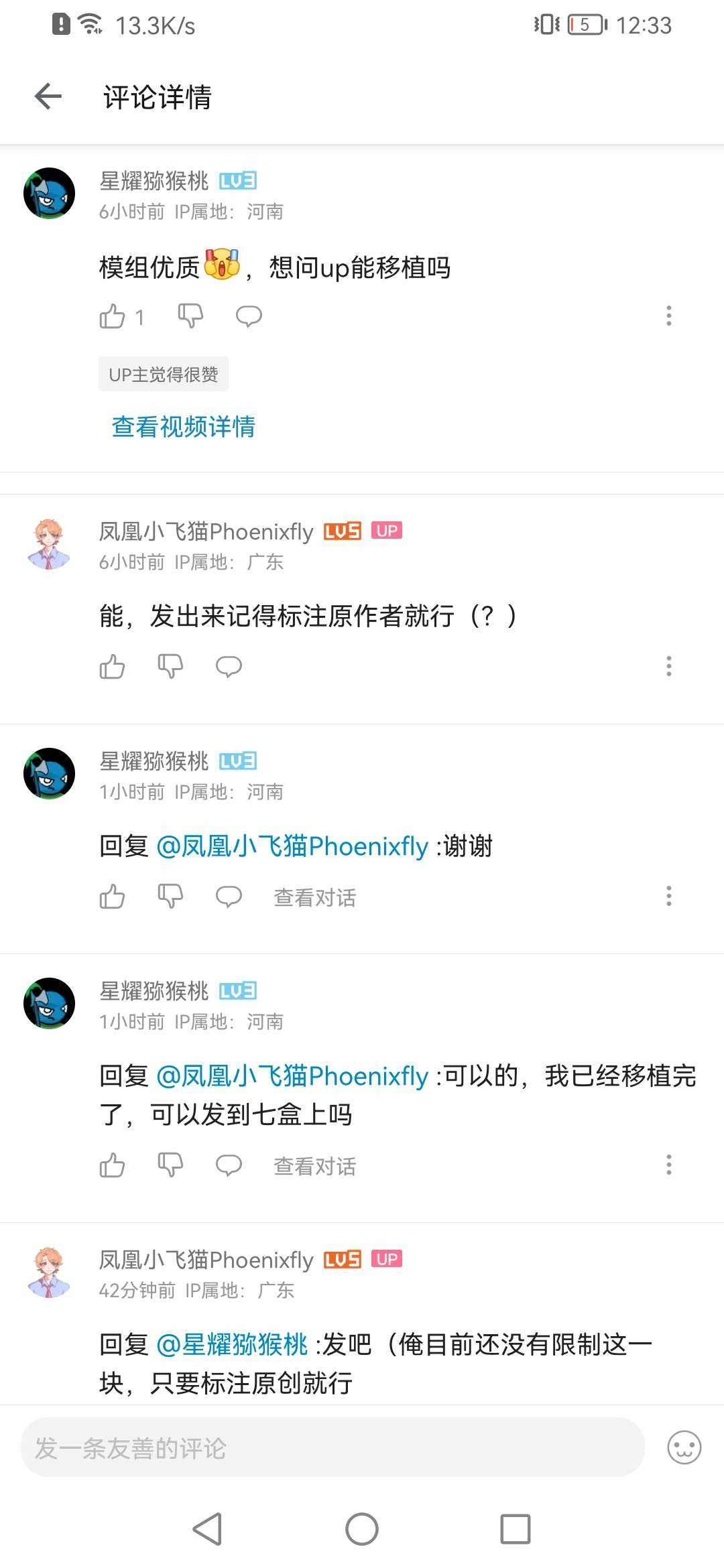The width and height of the screenshot is (724, 1568).
Task: Dislike the reply 可以发到七盒上吗
Action: point(170,1165)
